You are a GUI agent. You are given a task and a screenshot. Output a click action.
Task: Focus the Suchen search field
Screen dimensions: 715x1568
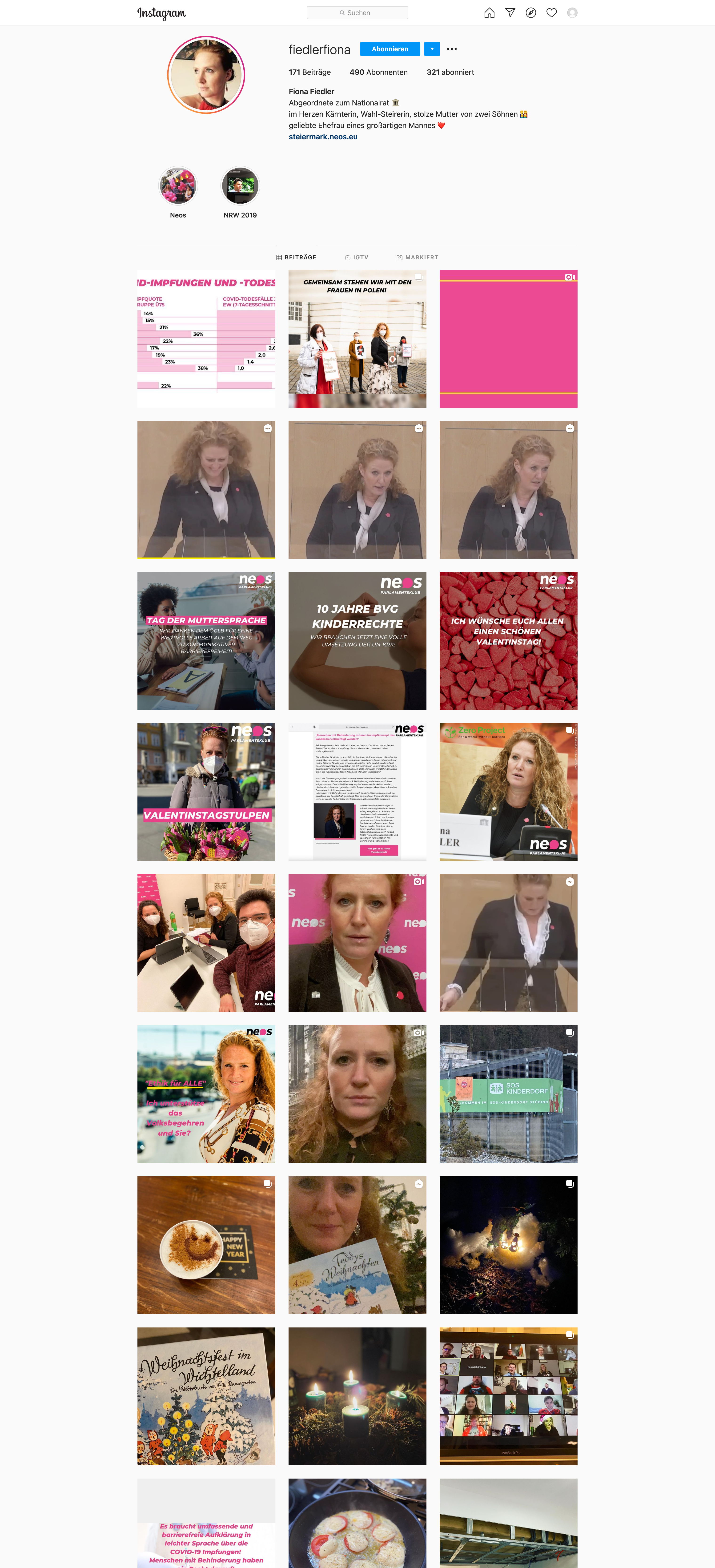357,13
